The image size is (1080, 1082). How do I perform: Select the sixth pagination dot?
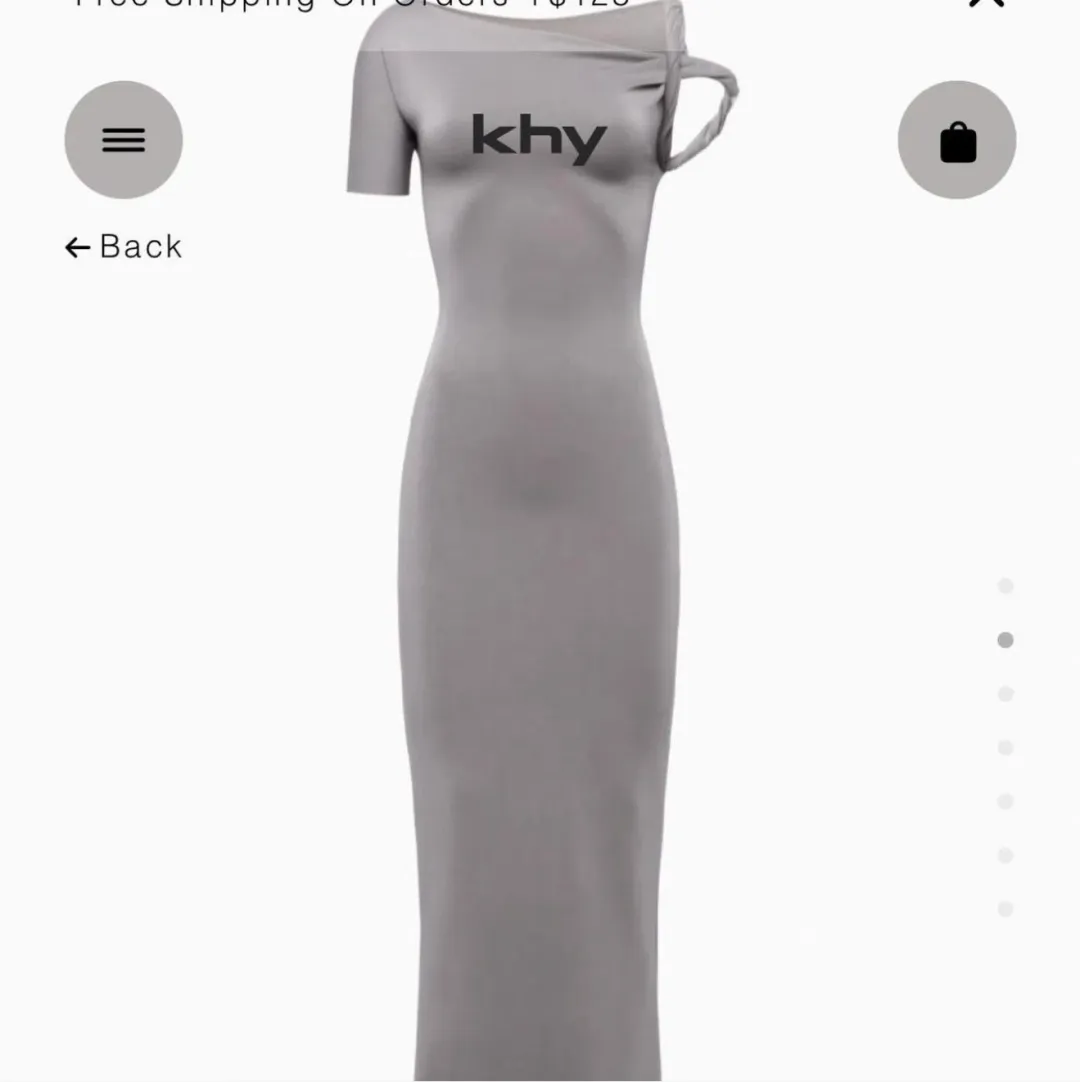pyautogui.click(x=1005, y=854)
